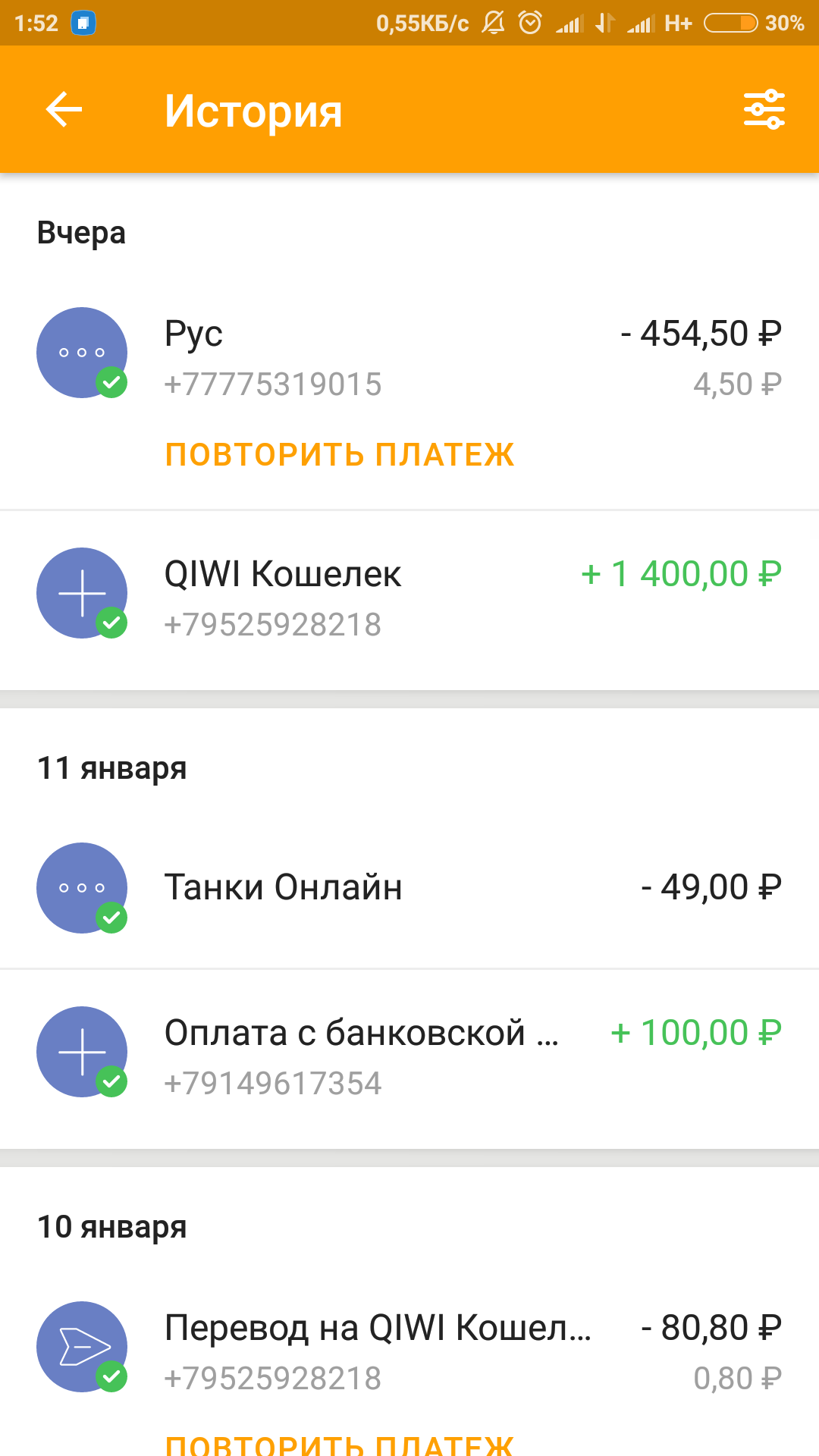Open the Танки Онлайн transaction

click(409, 887)
